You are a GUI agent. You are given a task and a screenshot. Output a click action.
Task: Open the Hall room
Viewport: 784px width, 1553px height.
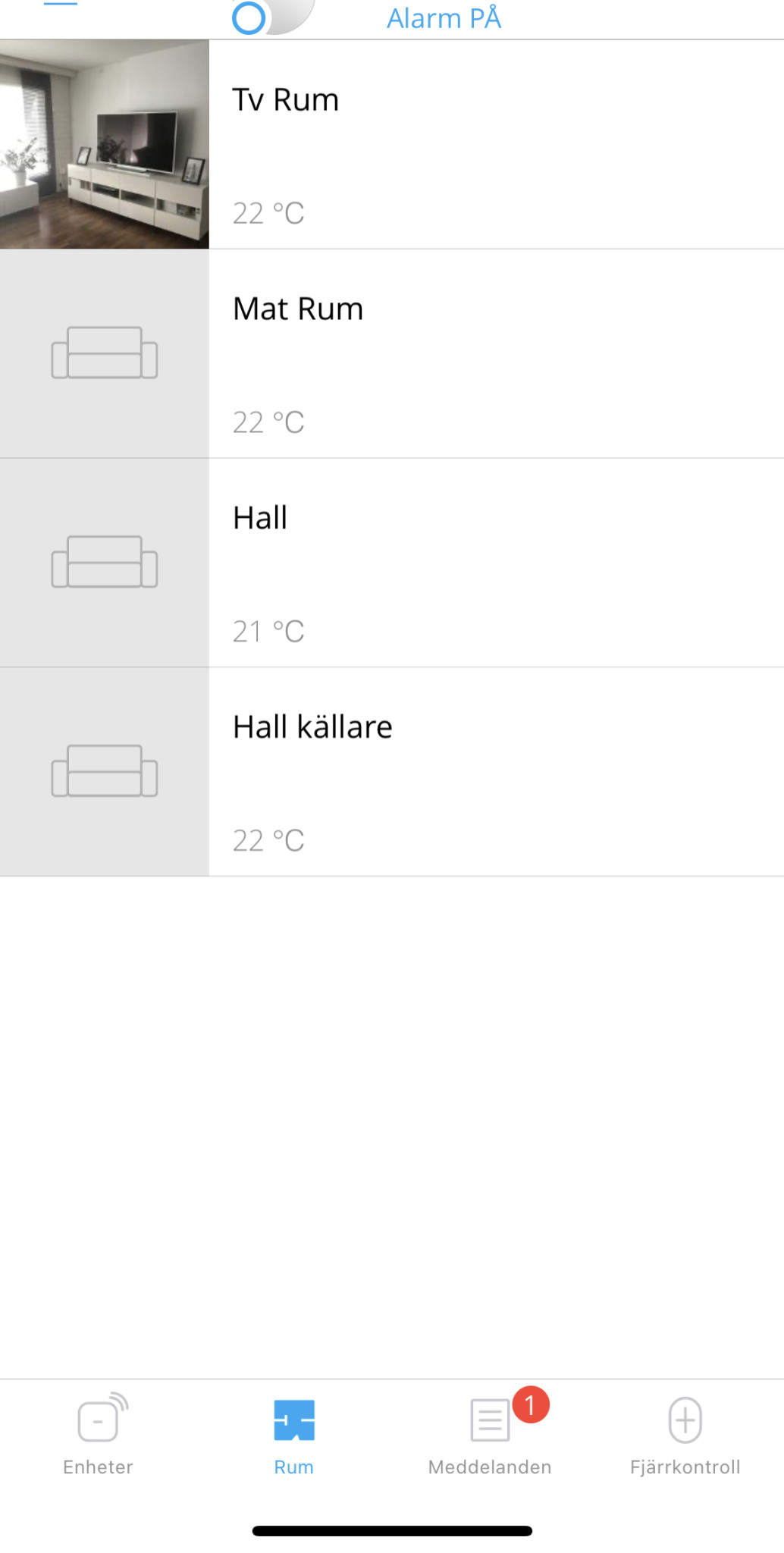(x=391, y=563)
